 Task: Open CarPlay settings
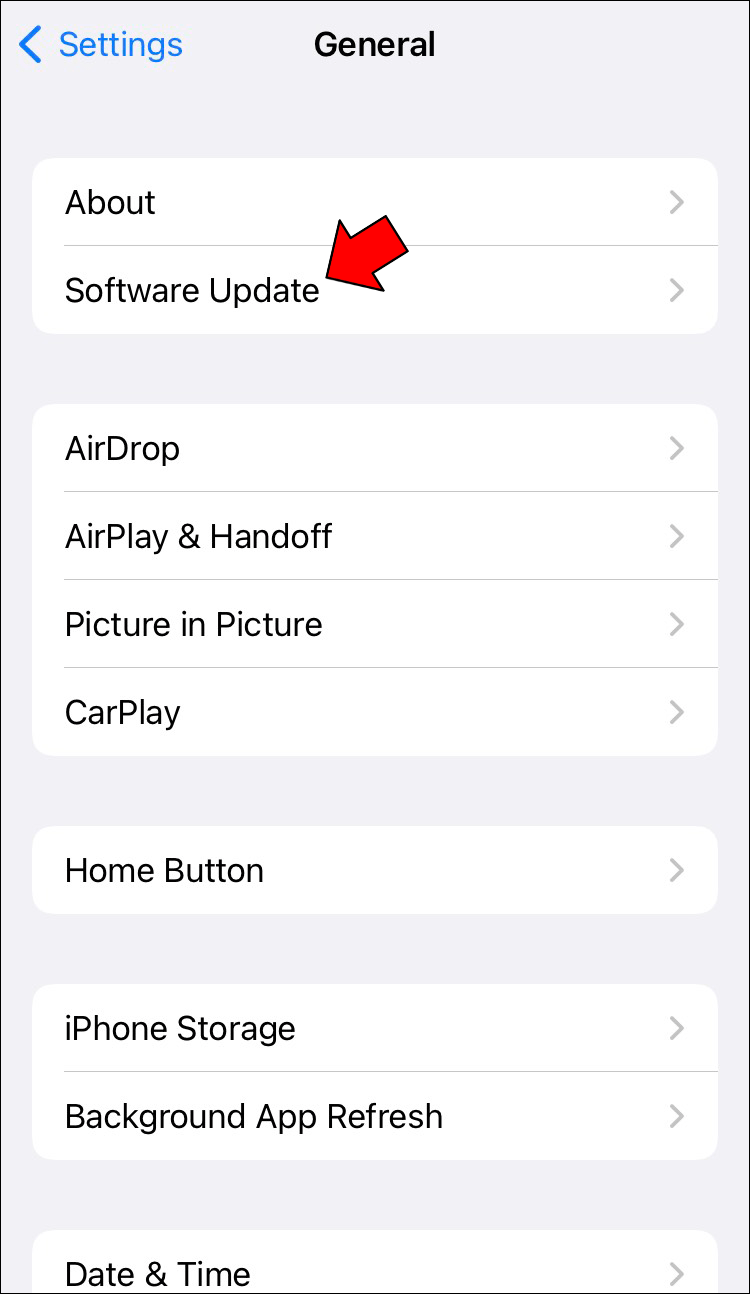pyautogui.click(x=374, y=712)
